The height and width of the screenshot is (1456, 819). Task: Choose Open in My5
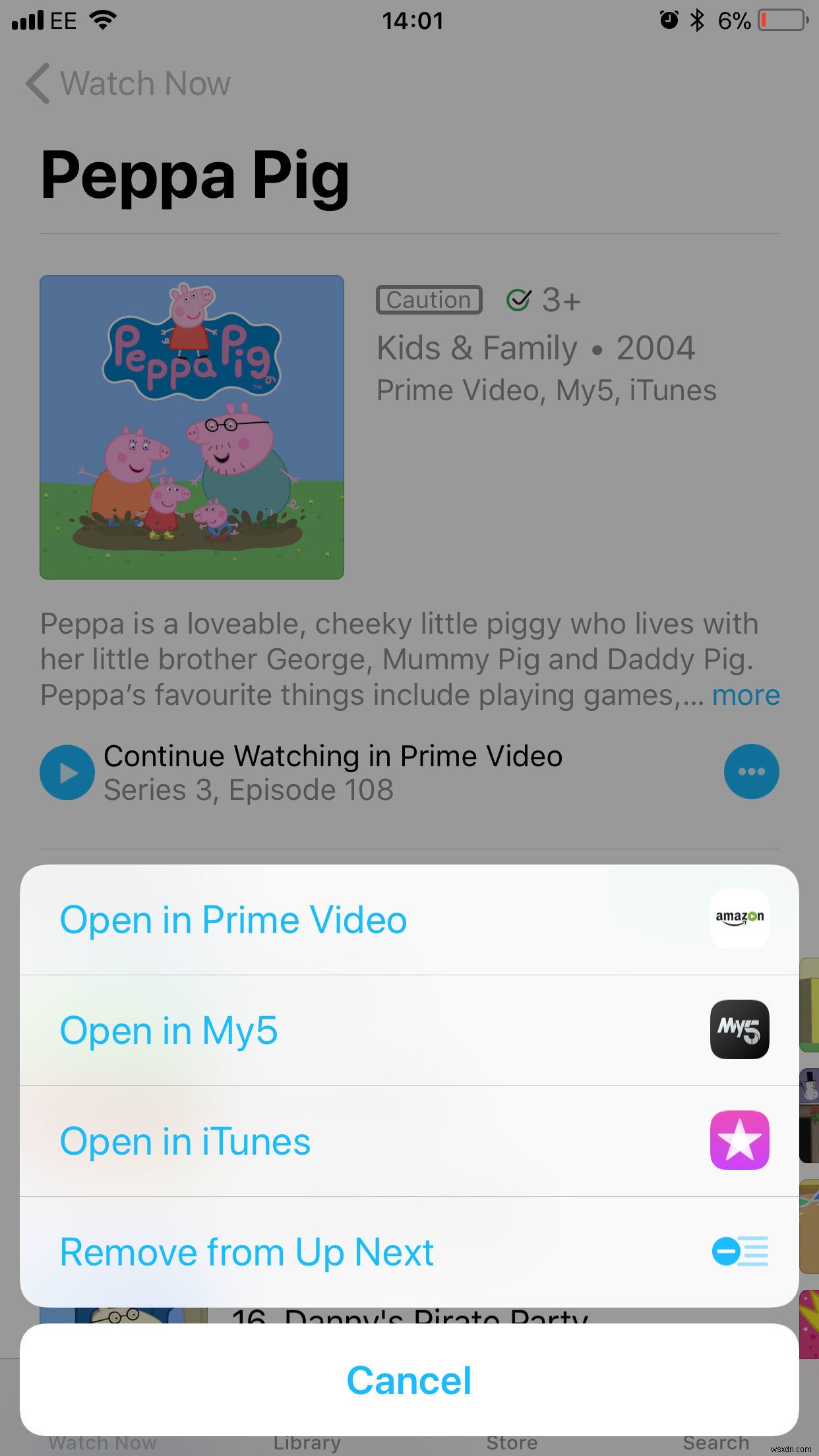click(409, 1031)
